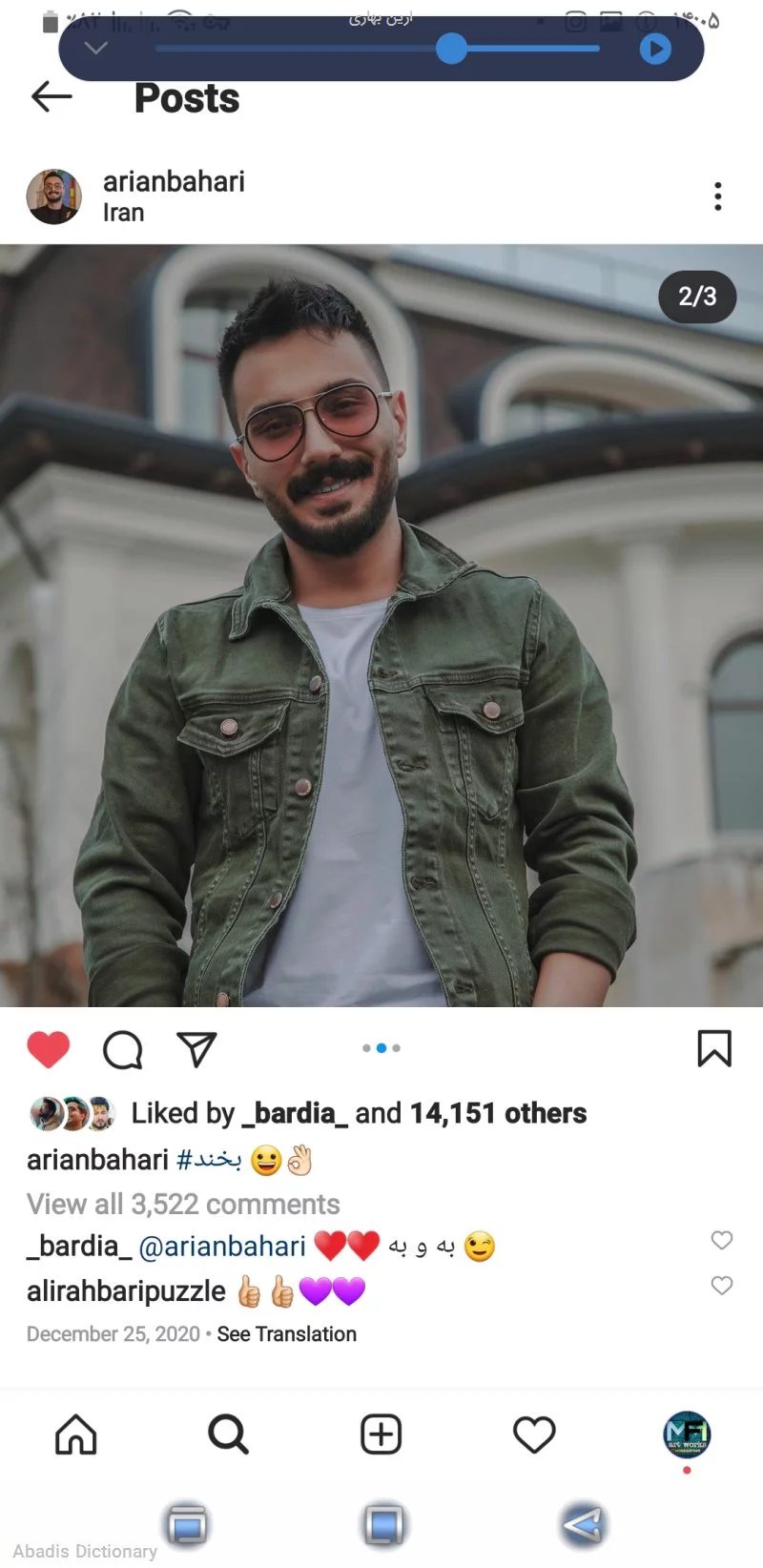Like _bardia_'s comment
The image size is (763, 1568).
722,1240
